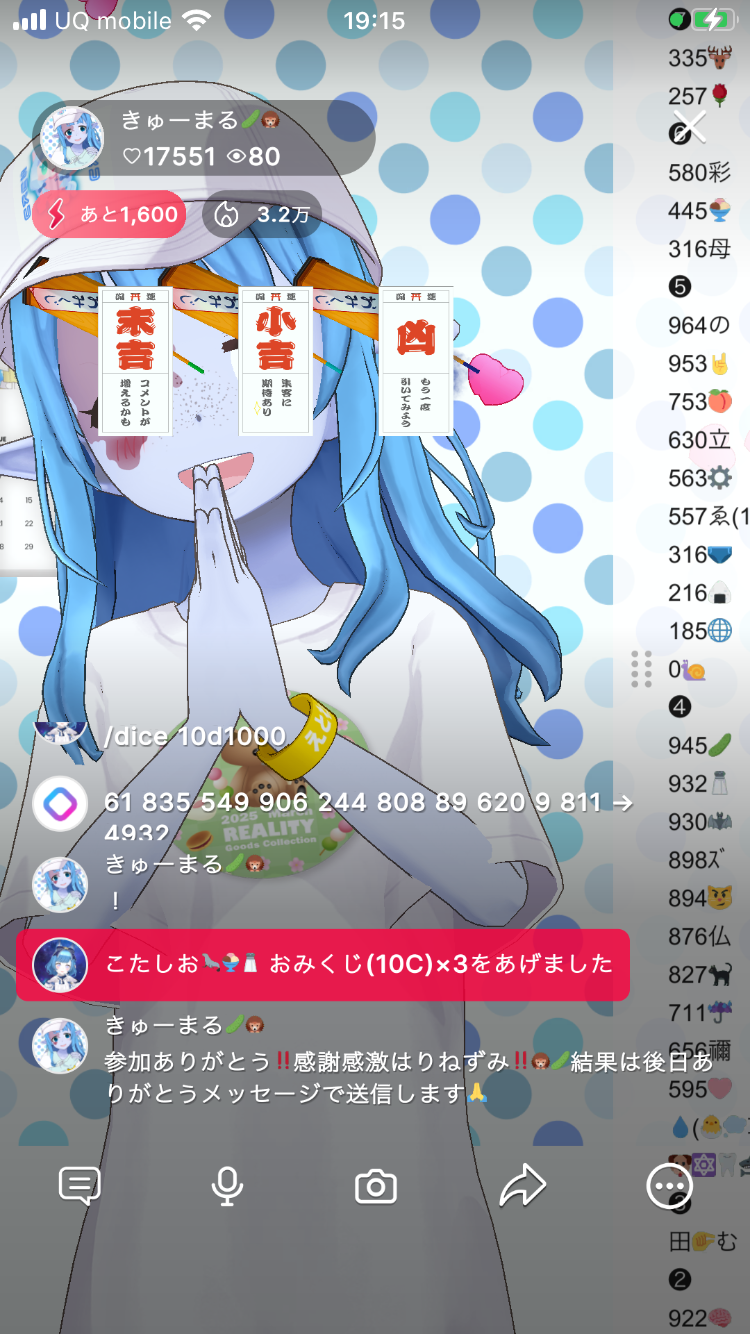Open the comment input
The width and height of the screenshot is (750, 1334).
point(80,1186)
